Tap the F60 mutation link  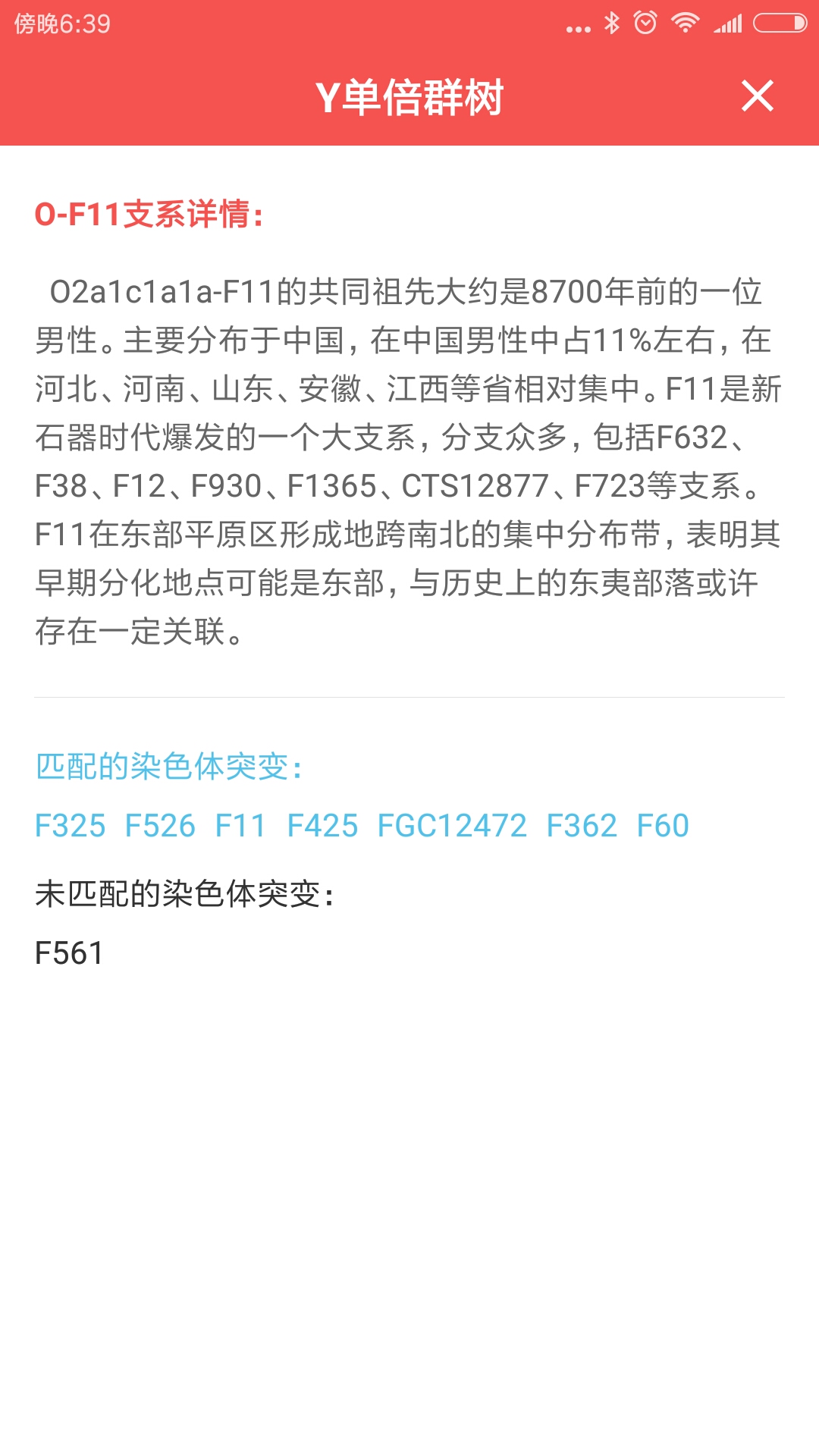[663, 826]
